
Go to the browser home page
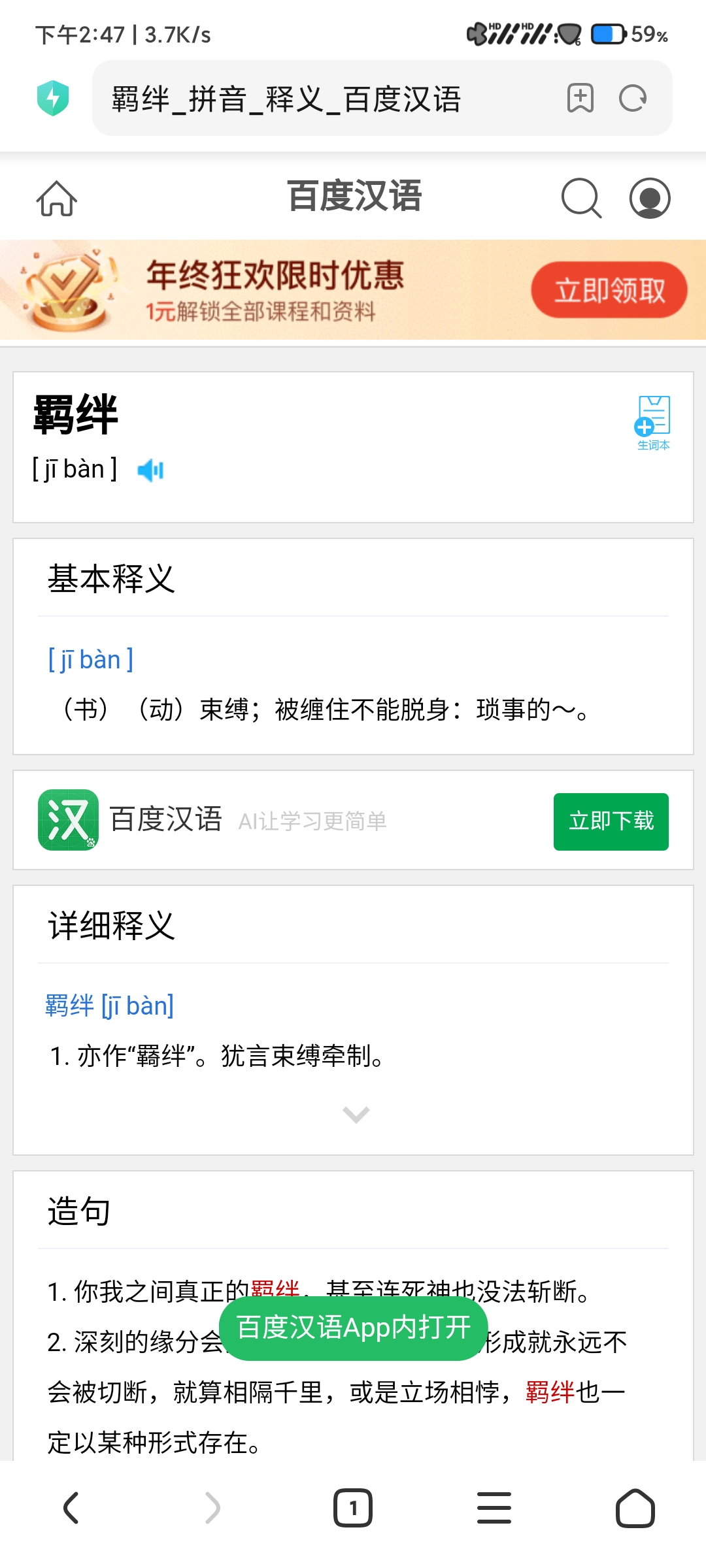635,1508
